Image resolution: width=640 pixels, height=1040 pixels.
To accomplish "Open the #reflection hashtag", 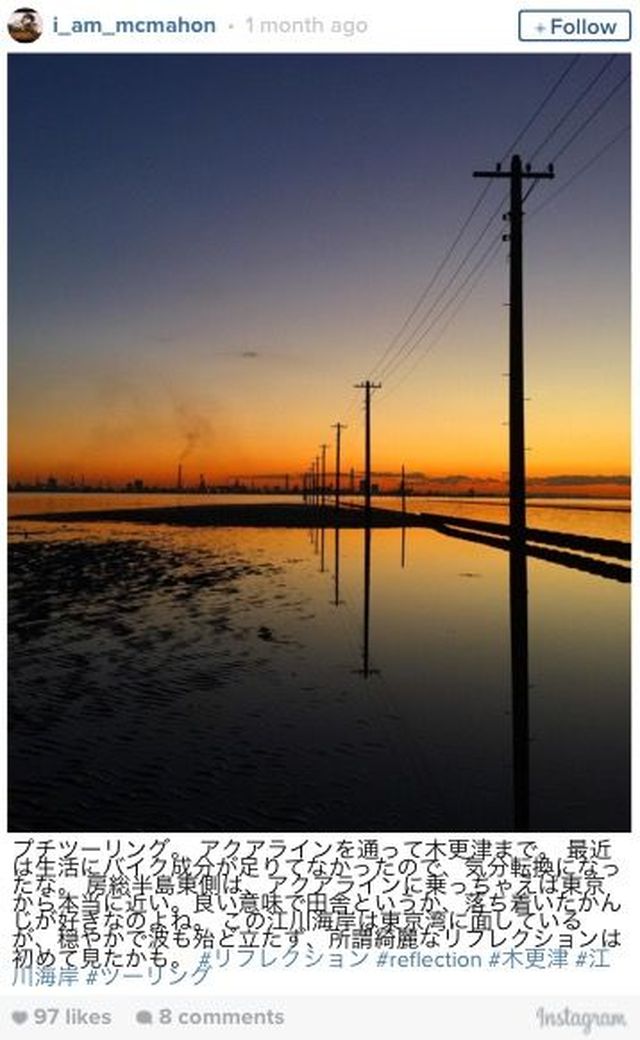I will [428, 959].
